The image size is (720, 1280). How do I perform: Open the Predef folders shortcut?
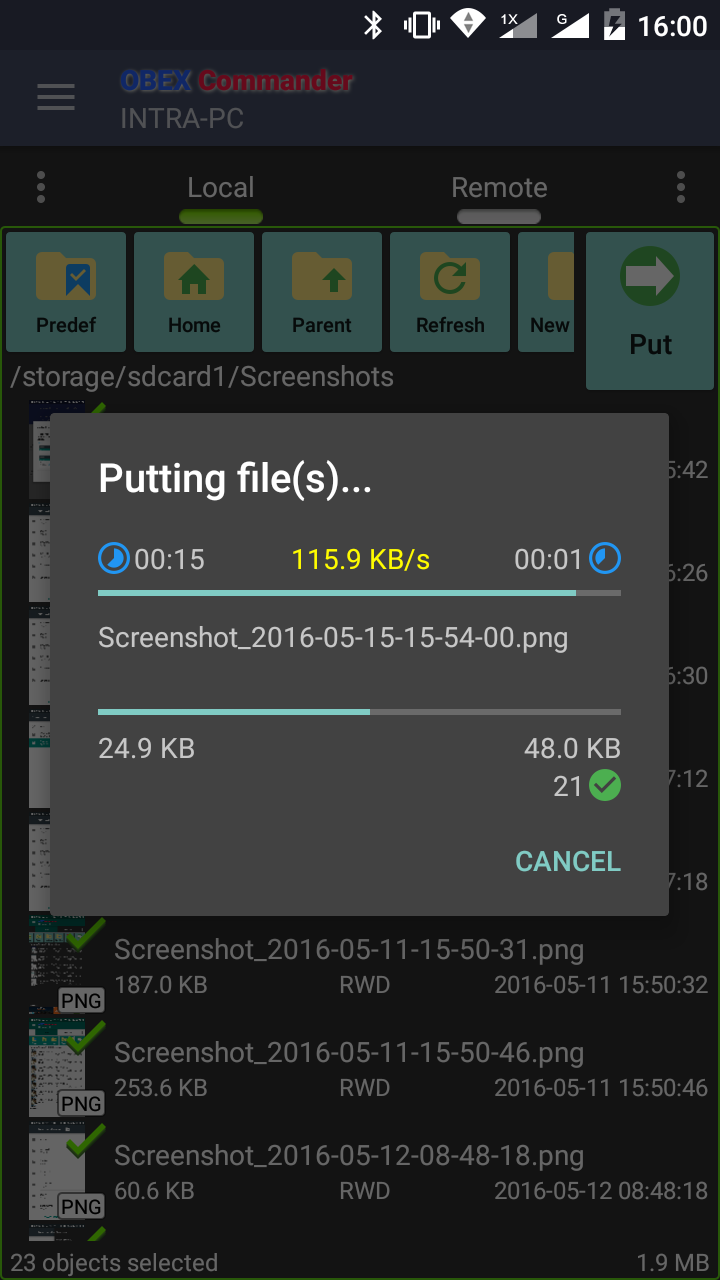point(66,292)
